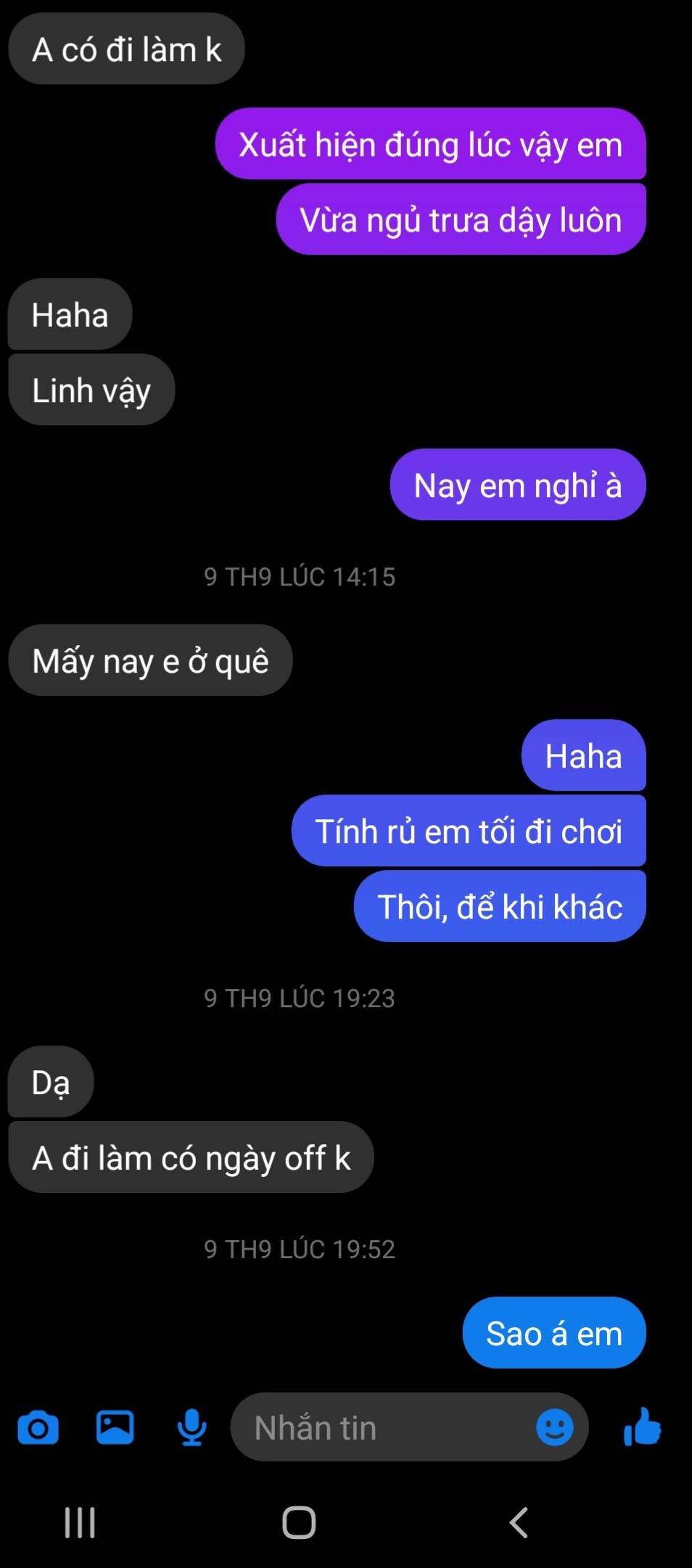Open the camera to take a photo
This screenshot has height=1568, width=692.
(x=38, y=1428)
